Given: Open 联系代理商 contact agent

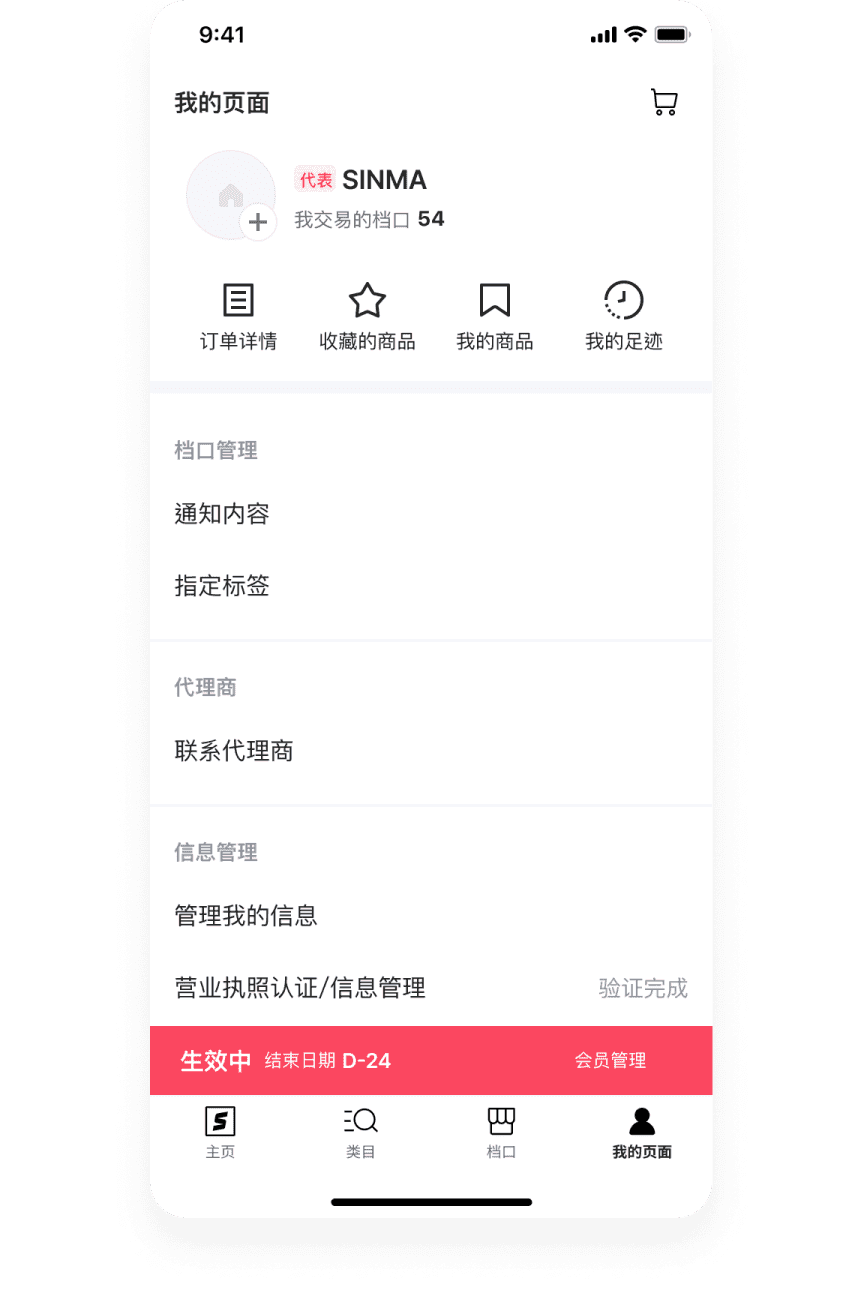Looking at the screenshot, I should click(430, 751).
